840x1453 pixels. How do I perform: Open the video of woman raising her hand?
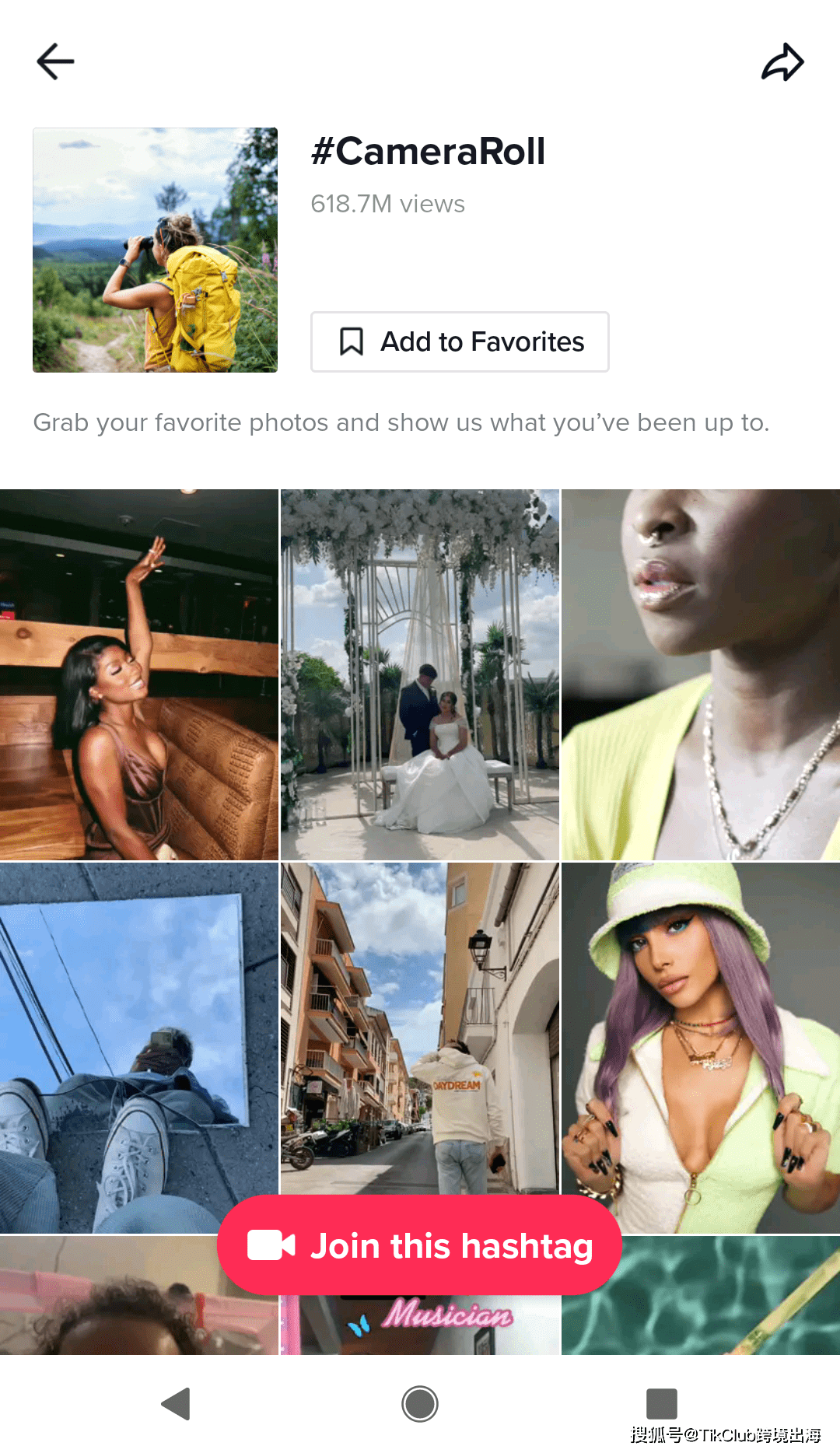(138, 674)
